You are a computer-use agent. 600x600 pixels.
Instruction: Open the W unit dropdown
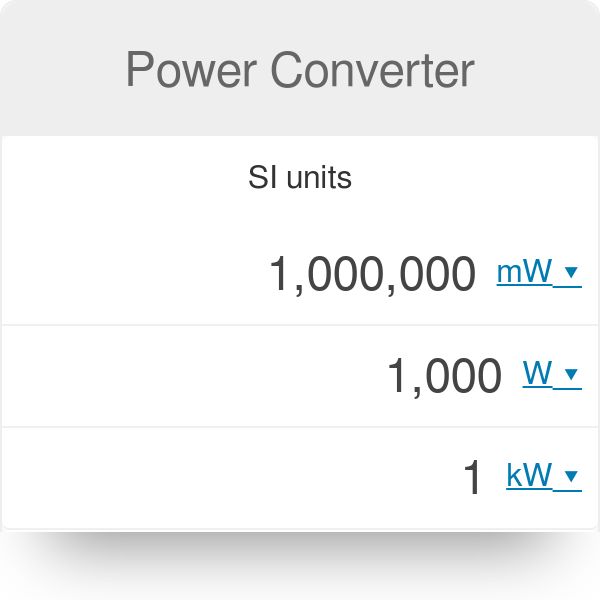tap(551, 374)
